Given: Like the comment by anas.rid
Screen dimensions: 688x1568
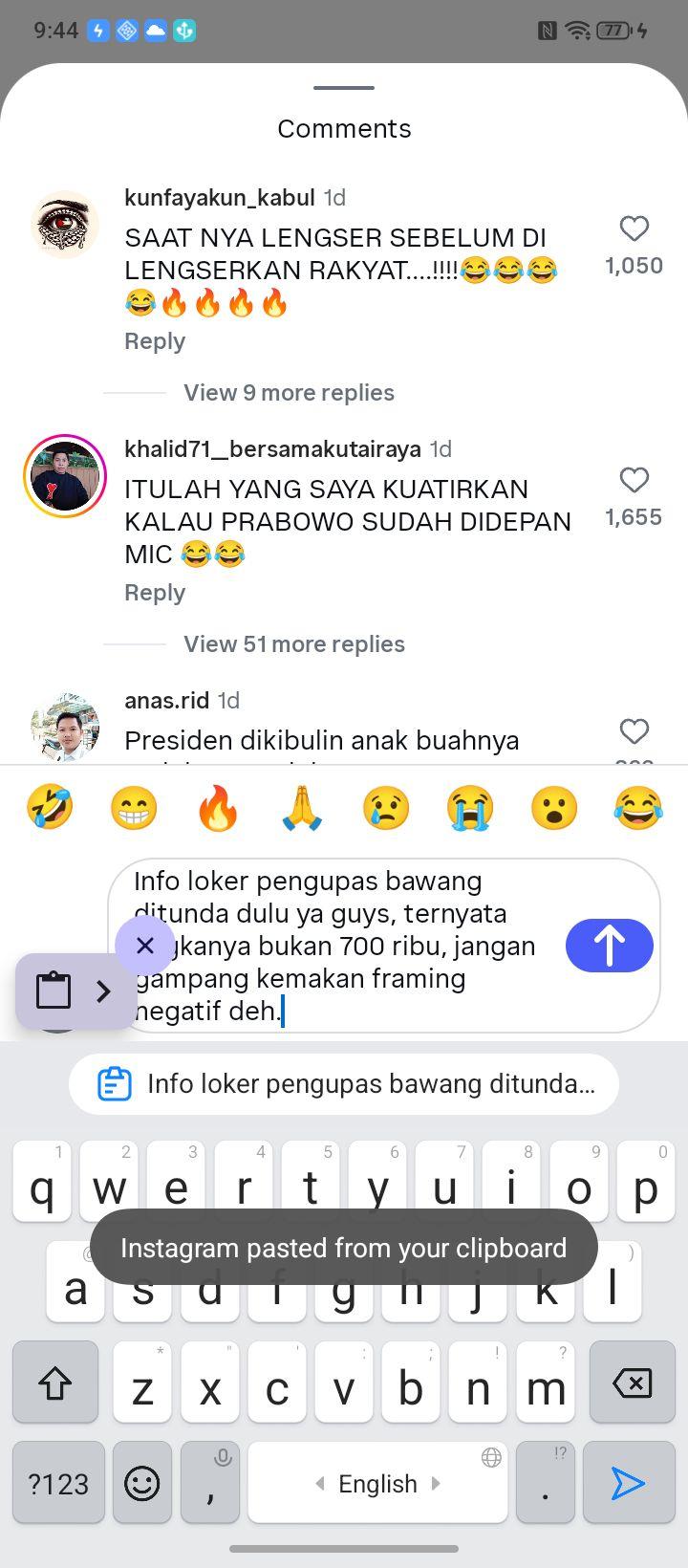Looking at the screenshot, I should pyautogui.click(x=634, y=731).
